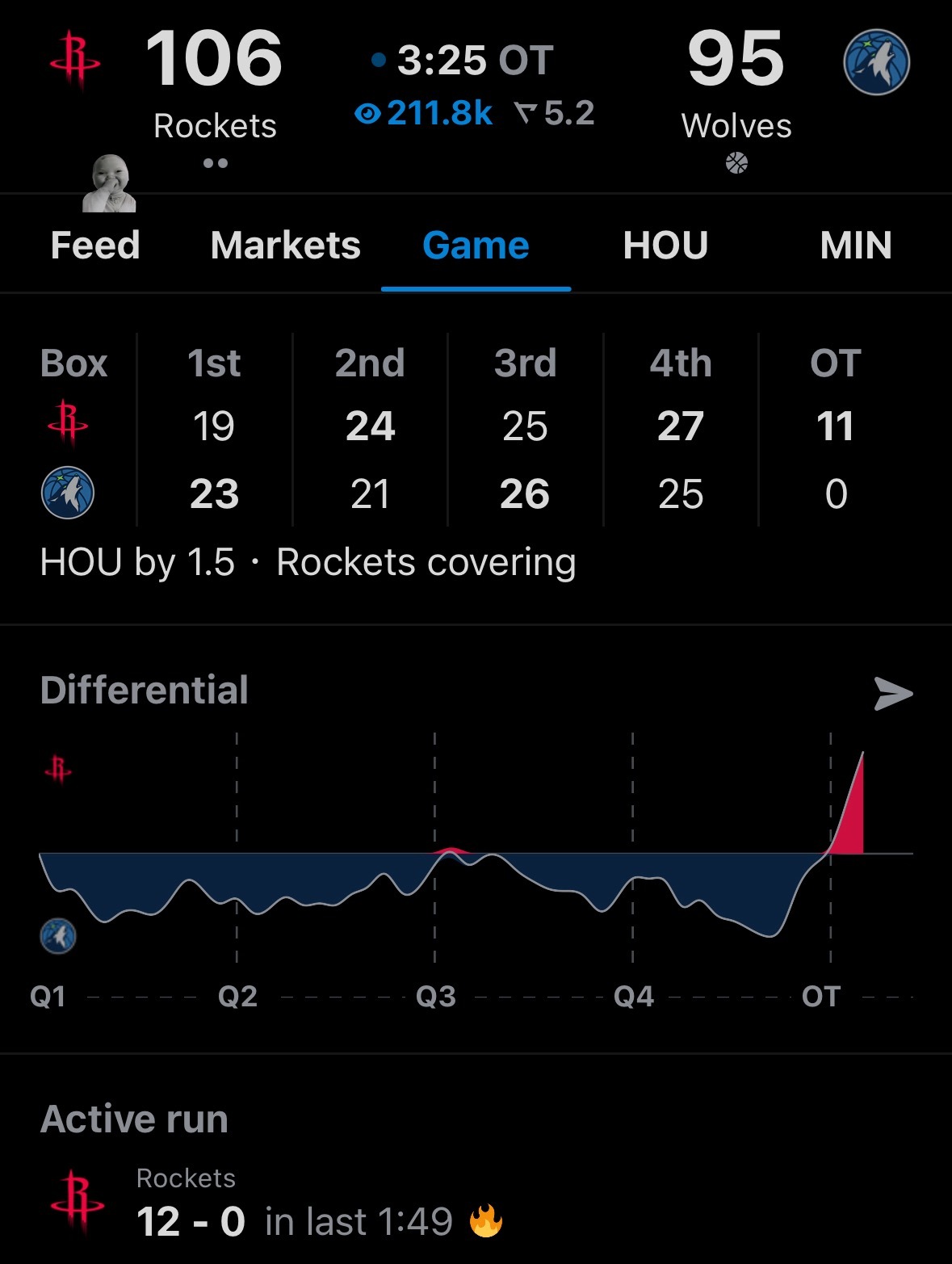Select the Game tab
The width and height of the screenshot is (952, 1264).
(x=476, y=246)
